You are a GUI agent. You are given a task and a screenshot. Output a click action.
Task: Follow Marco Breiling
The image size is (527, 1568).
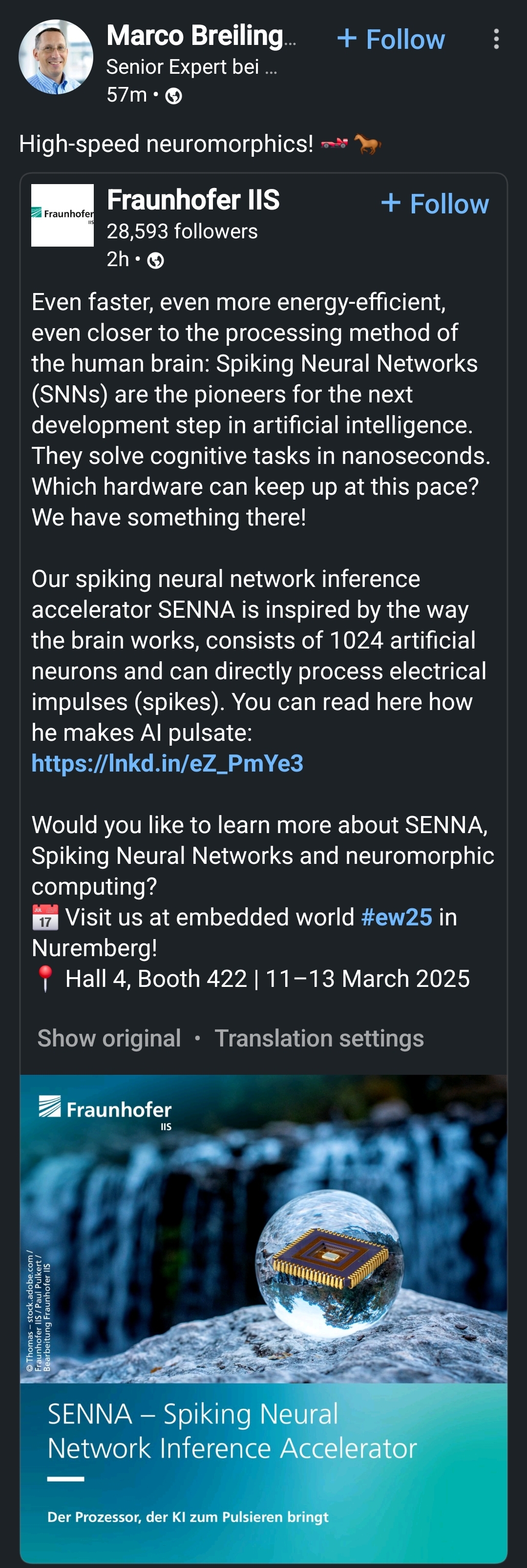click(391, 40)
